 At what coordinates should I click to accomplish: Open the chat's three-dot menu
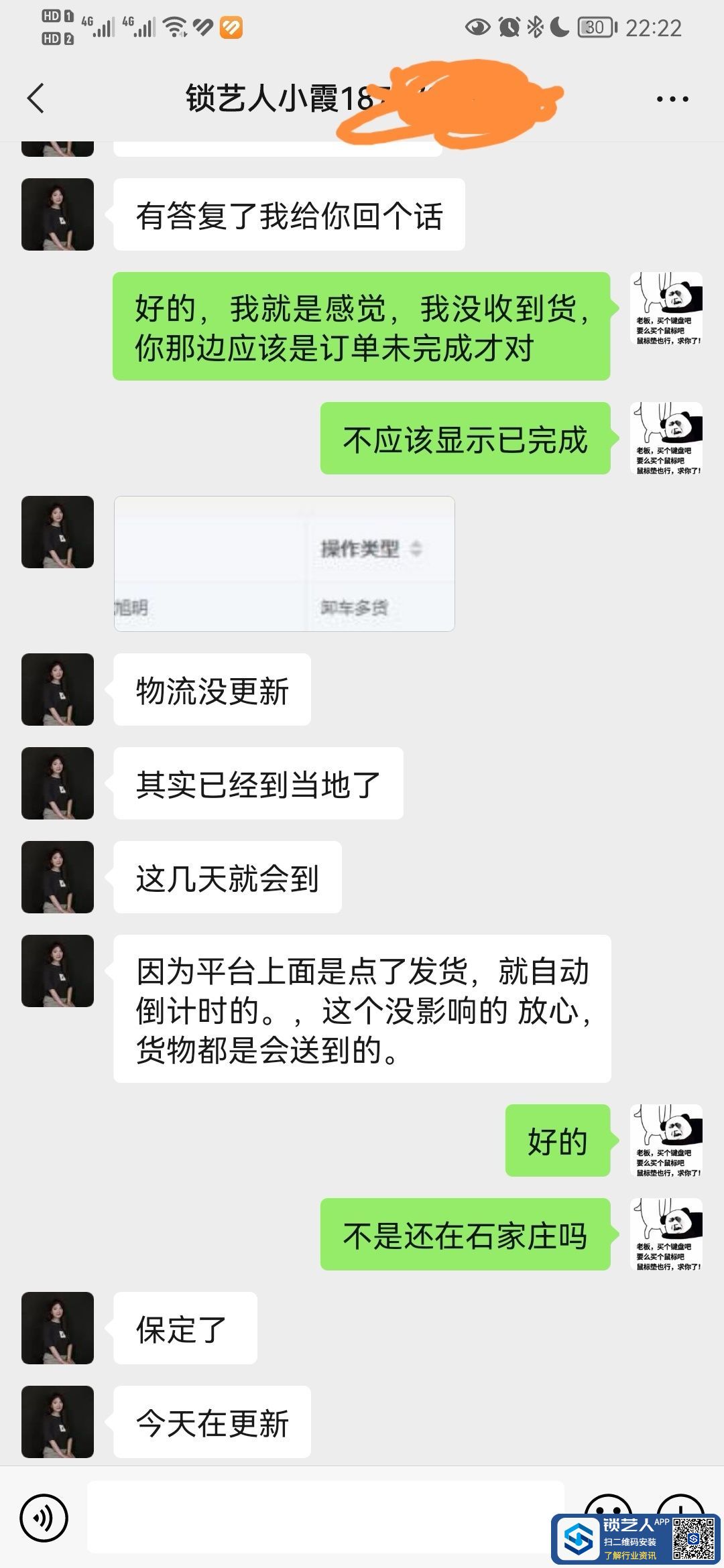point(672,99)
